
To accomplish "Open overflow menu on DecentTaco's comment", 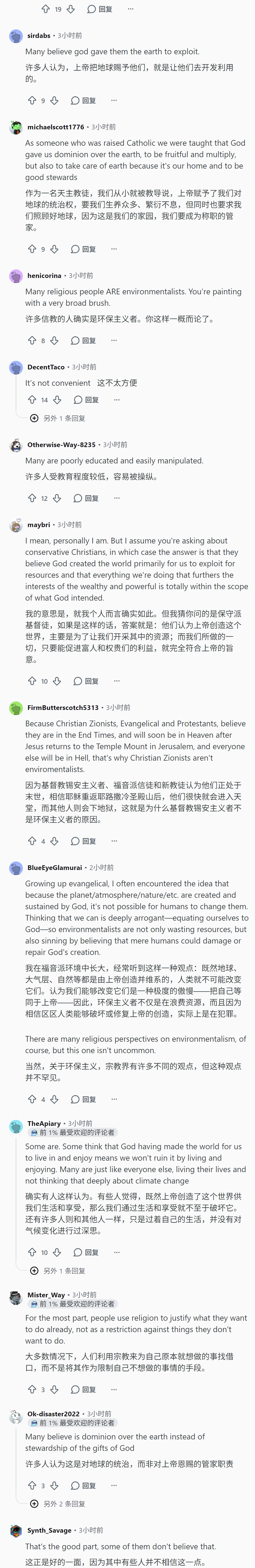I will 117,400.
